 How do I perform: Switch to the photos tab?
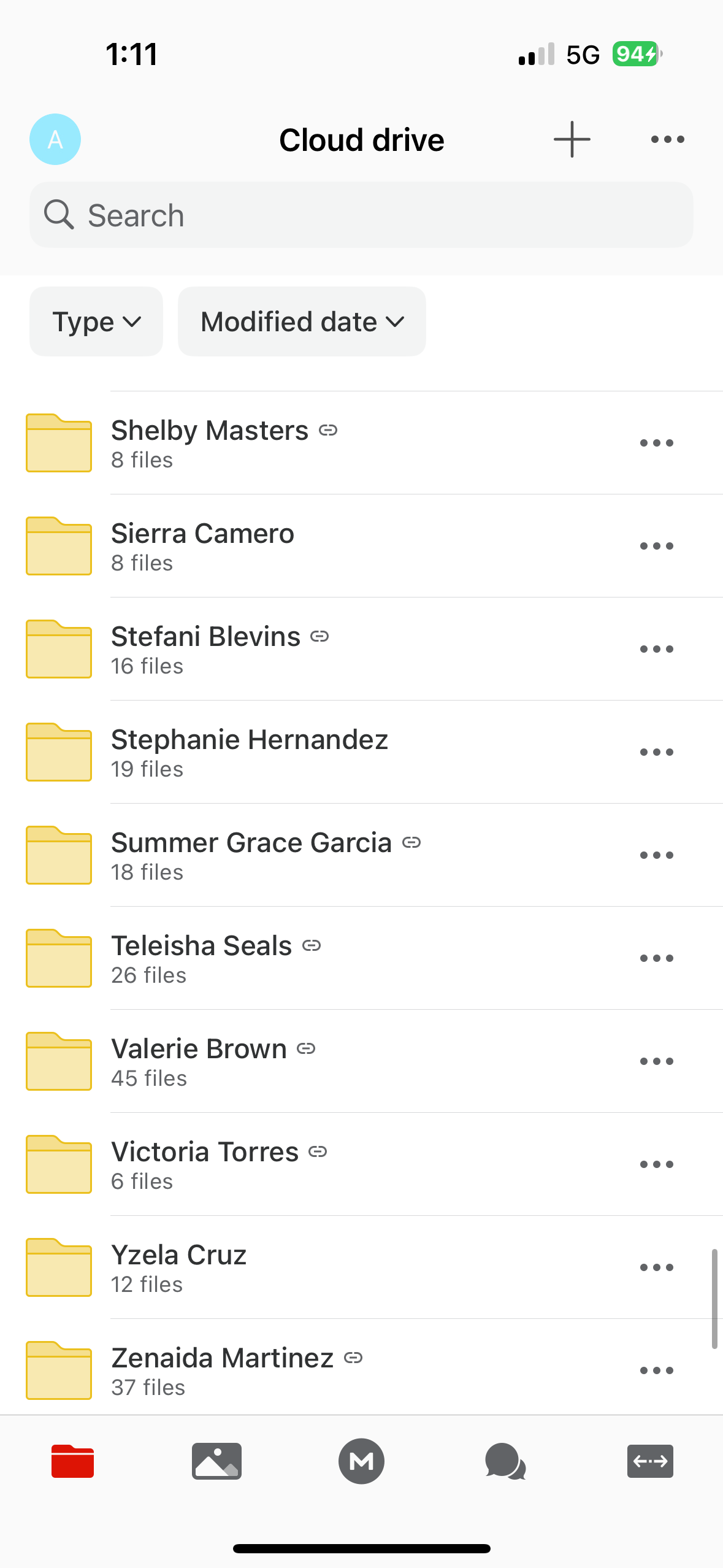tap(216, 1461)
